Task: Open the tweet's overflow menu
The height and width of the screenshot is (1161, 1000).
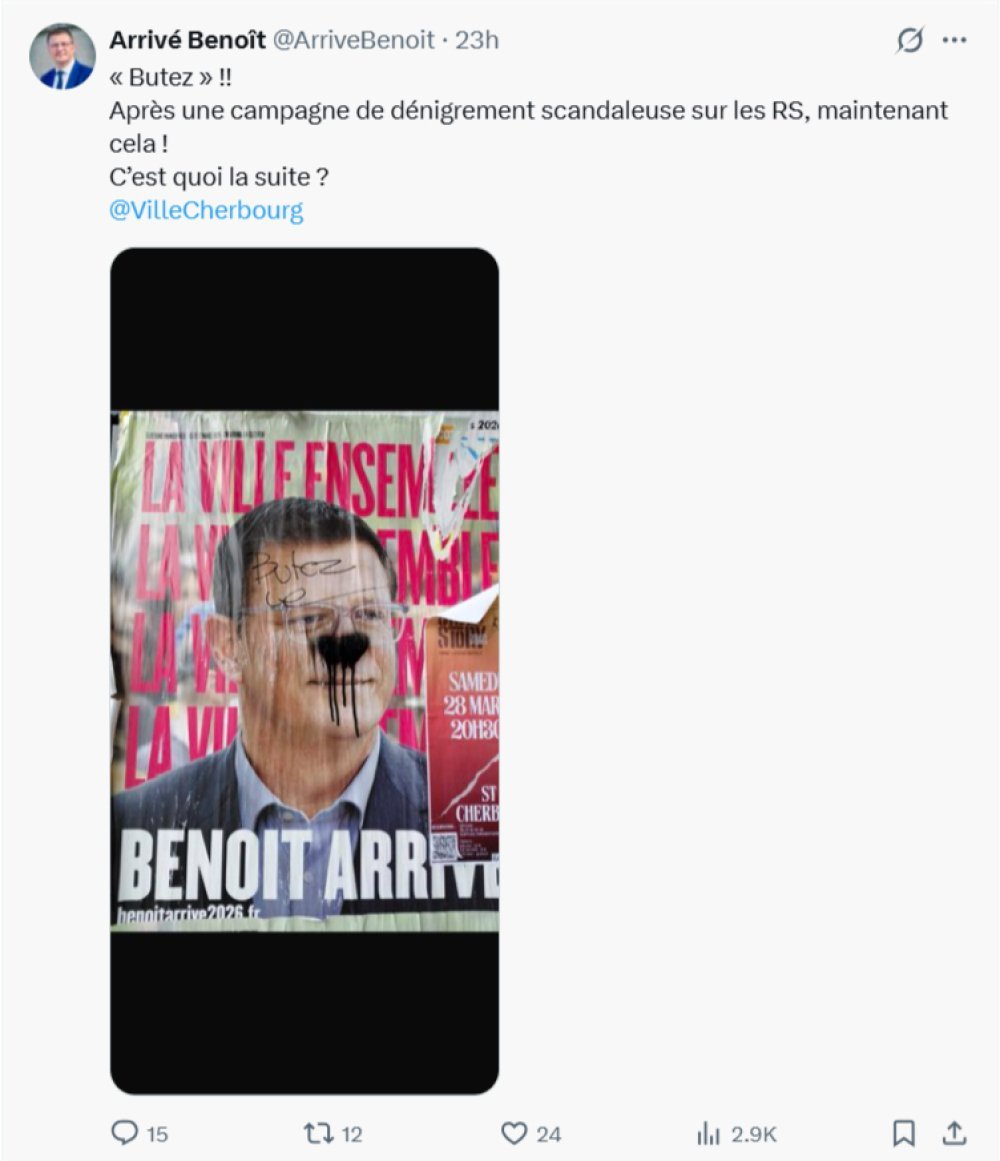Action: pyautogui.click(x=955, y=40)
